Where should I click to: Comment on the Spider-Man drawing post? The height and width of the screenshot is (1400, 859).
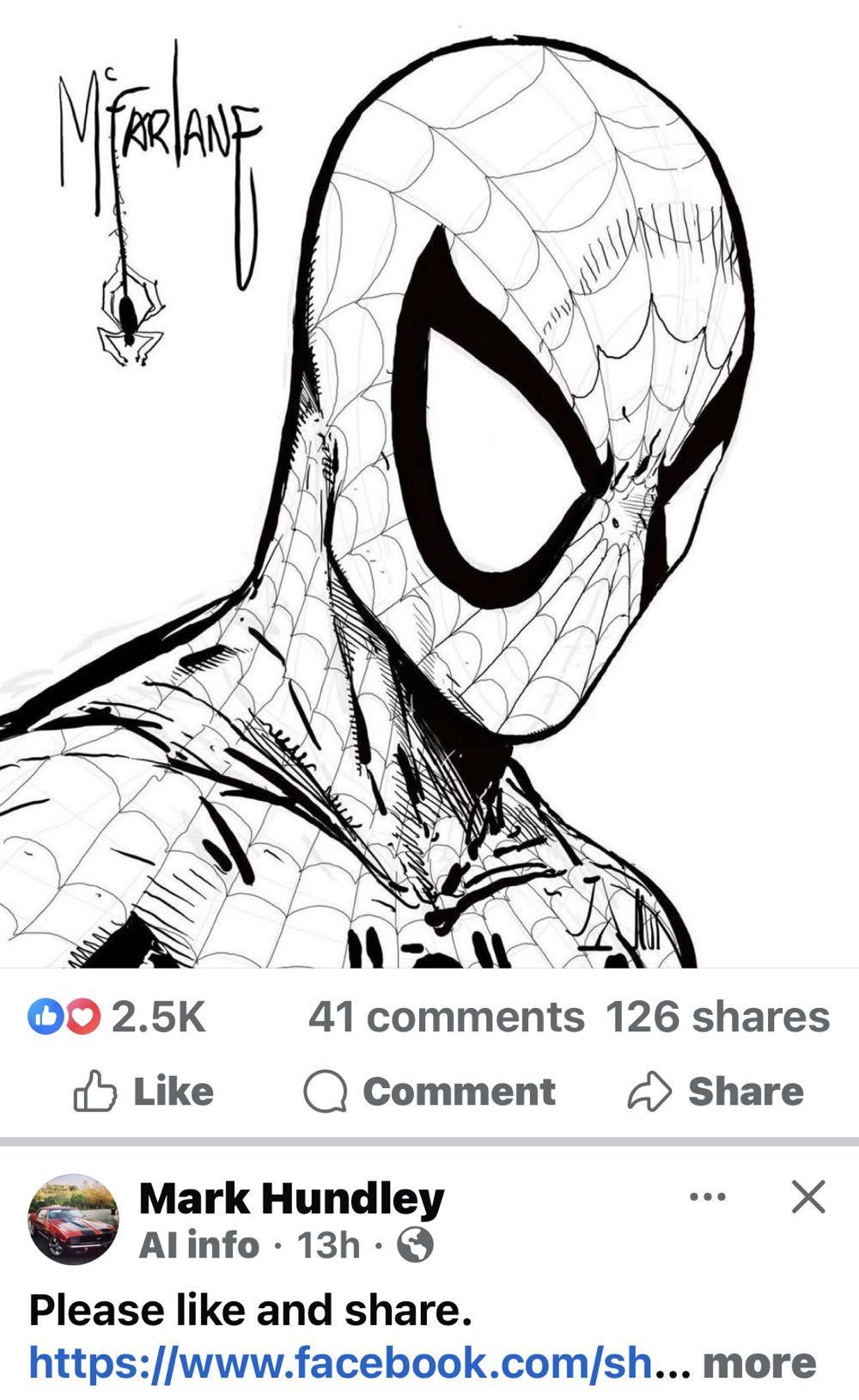tap(429, 1091)
